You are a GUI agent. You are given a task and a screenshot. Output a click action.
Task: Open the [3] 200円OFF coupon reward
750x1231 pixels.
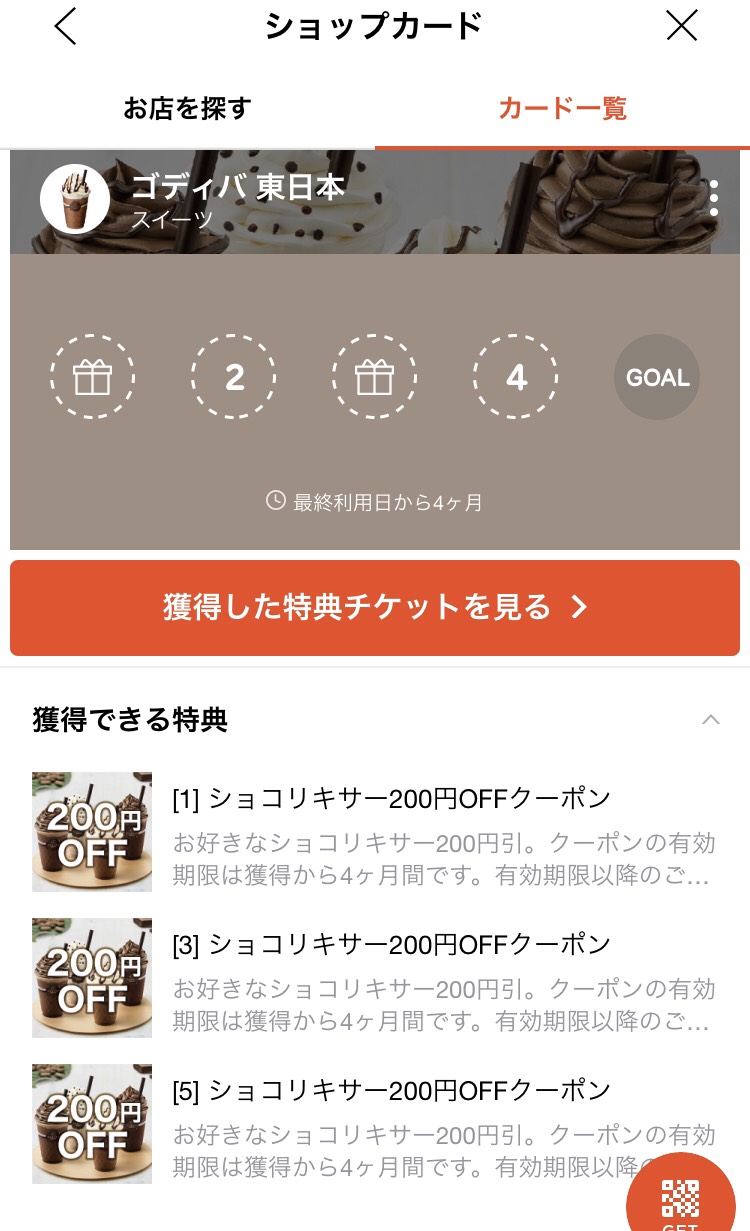click(375, 977)
